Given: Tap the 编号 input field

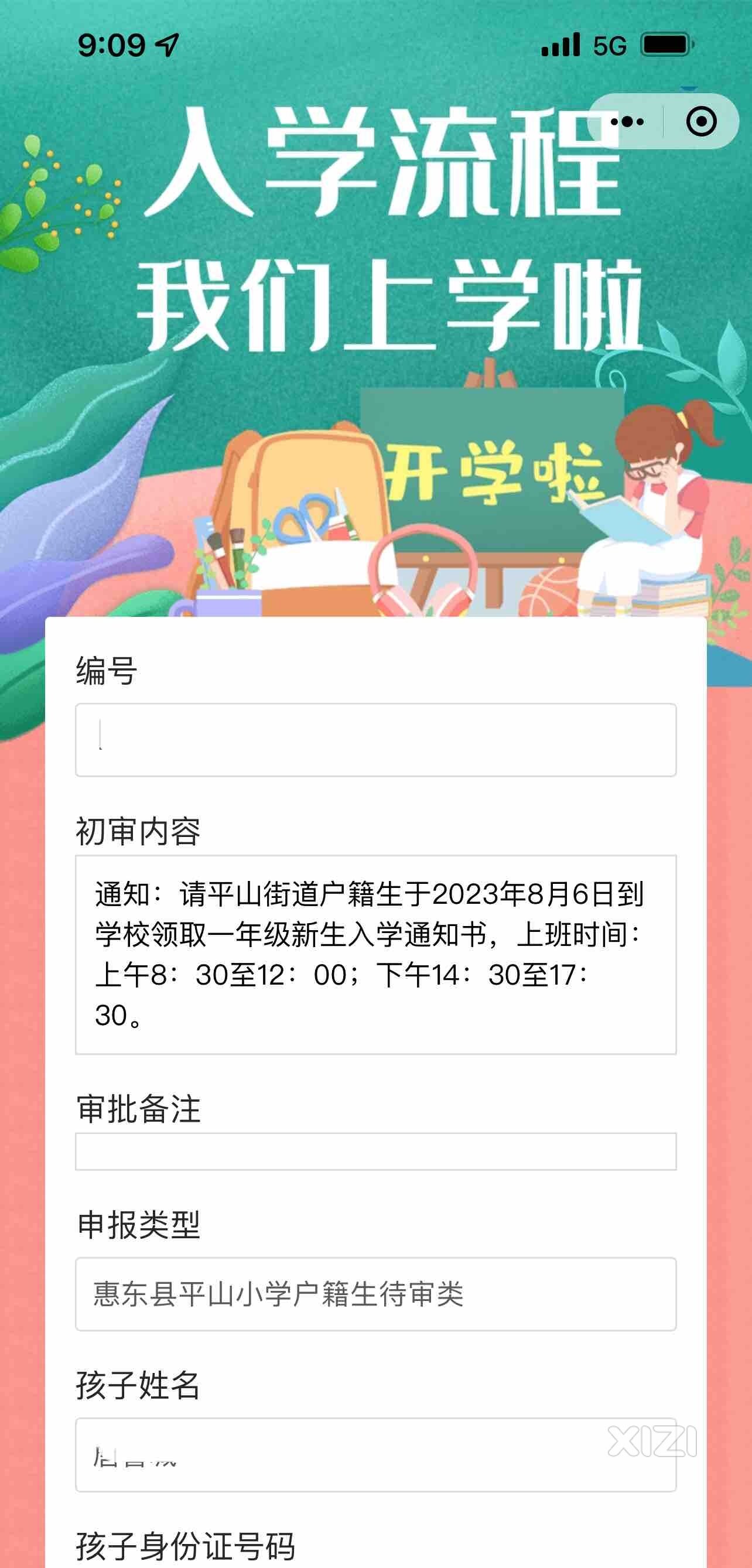Looking at the screenshot, I should 375,740.
